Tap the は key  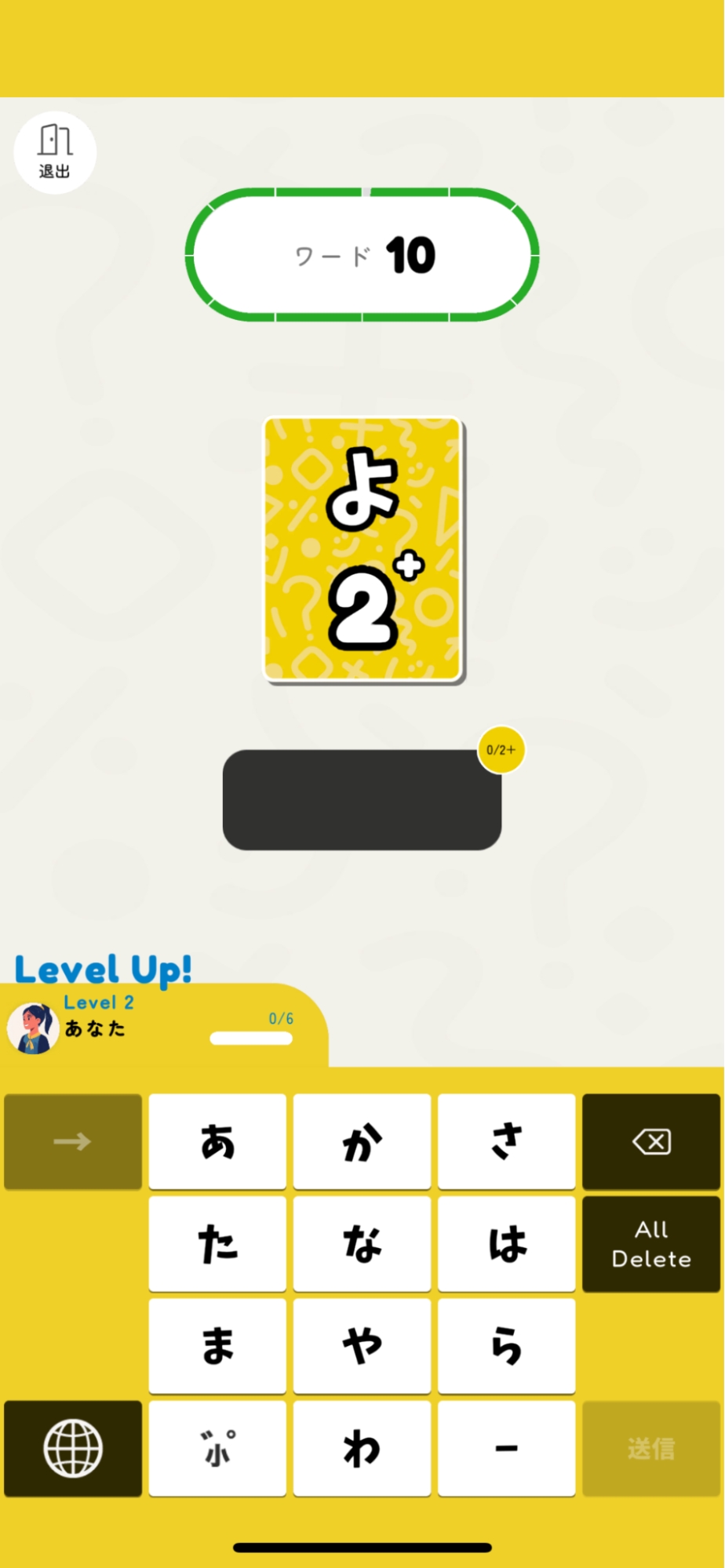coord(506,1244)
